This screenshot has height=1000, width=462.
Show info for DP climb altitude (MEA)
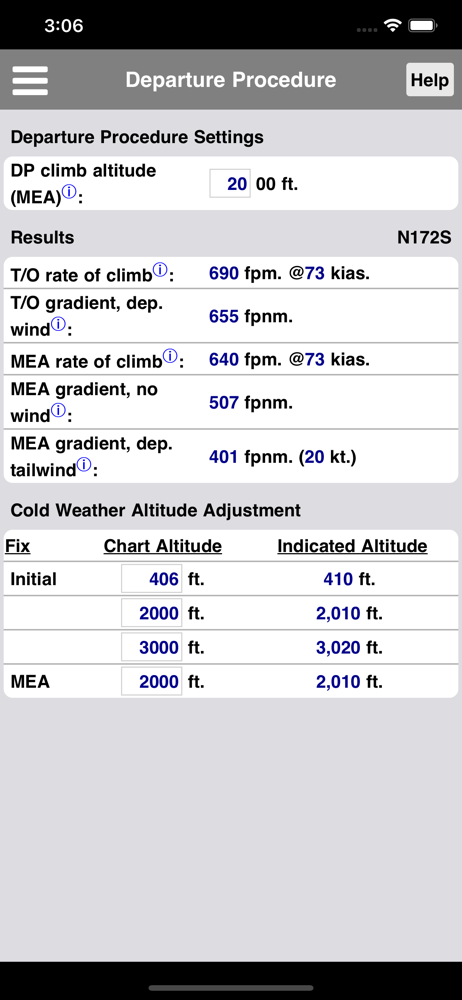70,193
